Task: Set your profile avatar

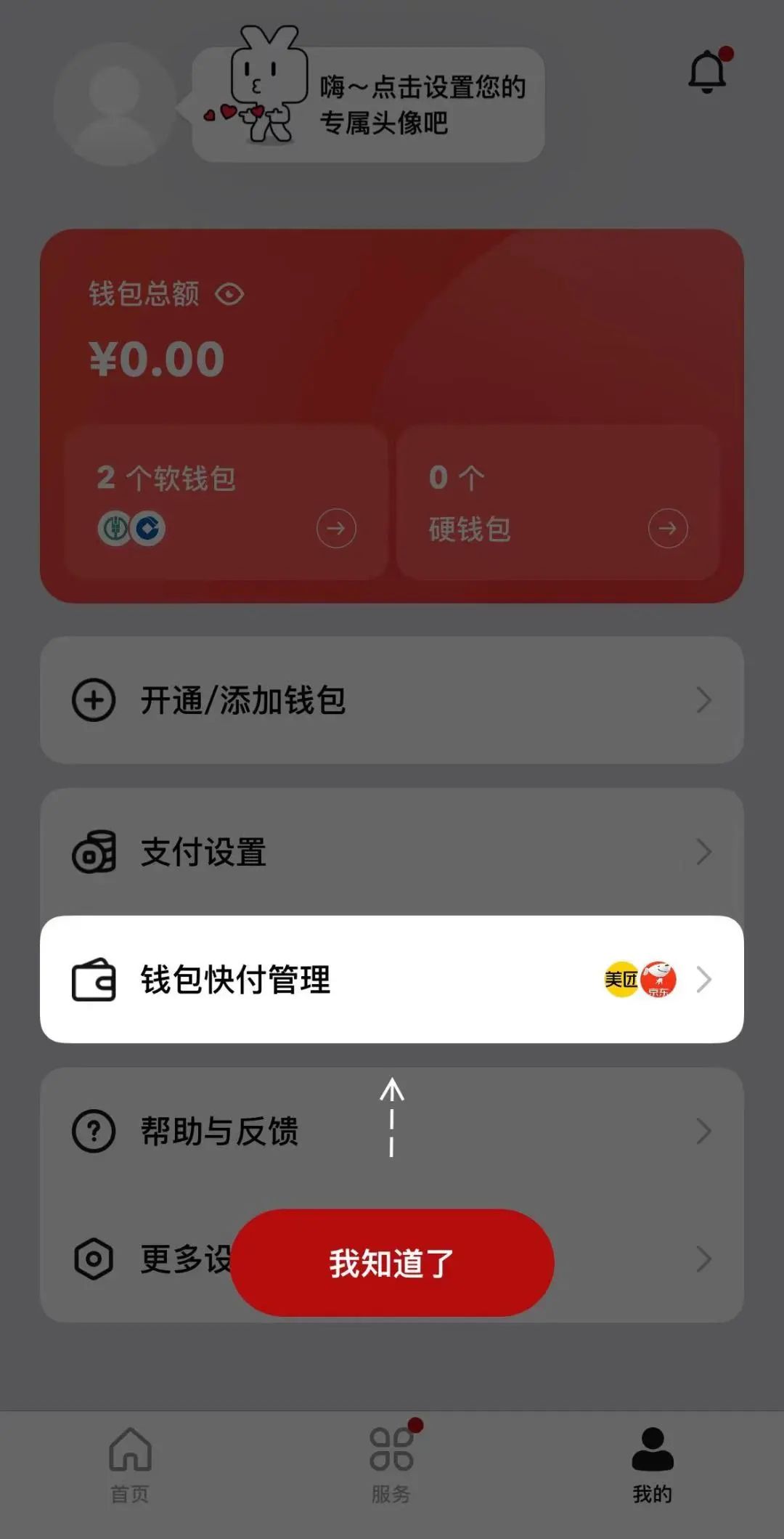Action: point(115,105)
